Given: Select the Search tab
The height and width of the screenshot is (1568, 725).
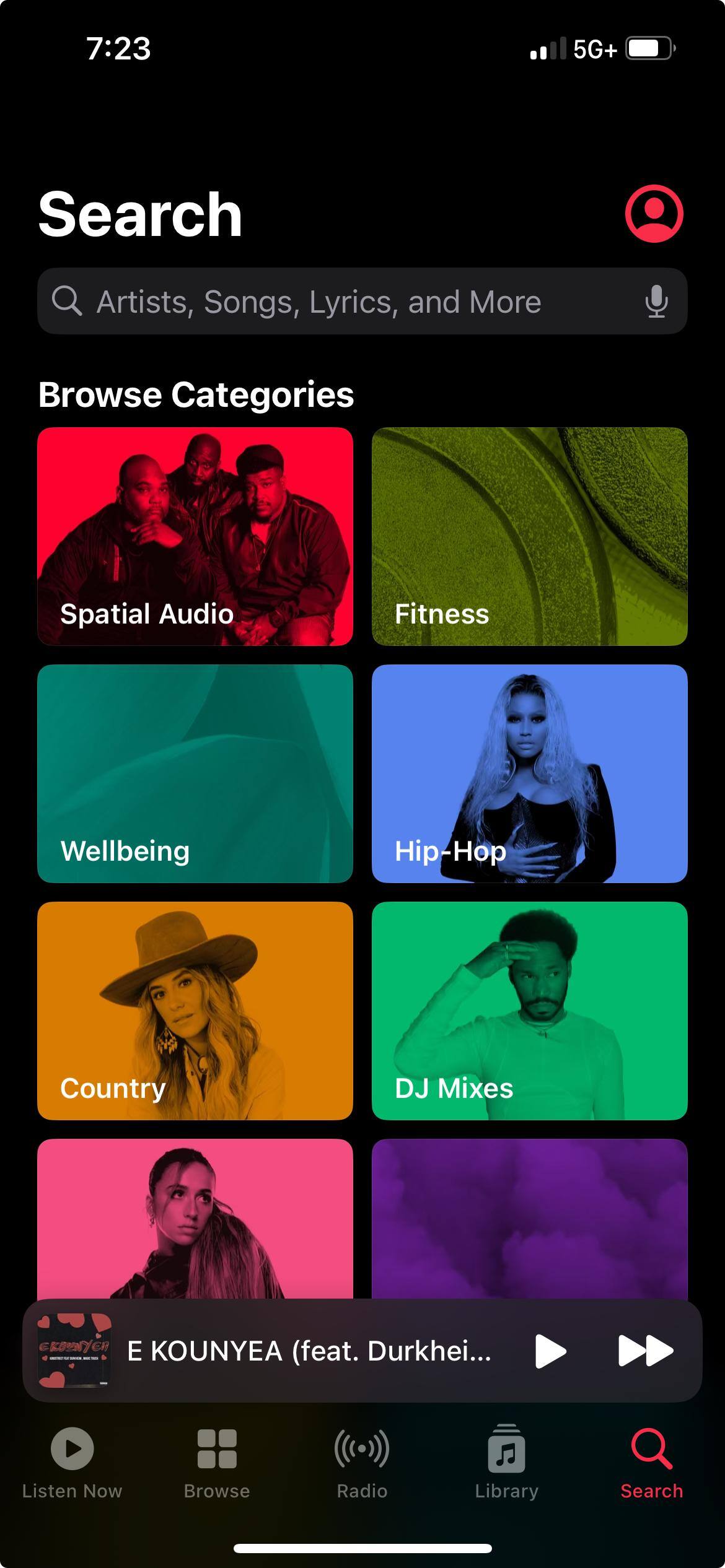Looking at the screenshot, I should (x=651, y=1463).
